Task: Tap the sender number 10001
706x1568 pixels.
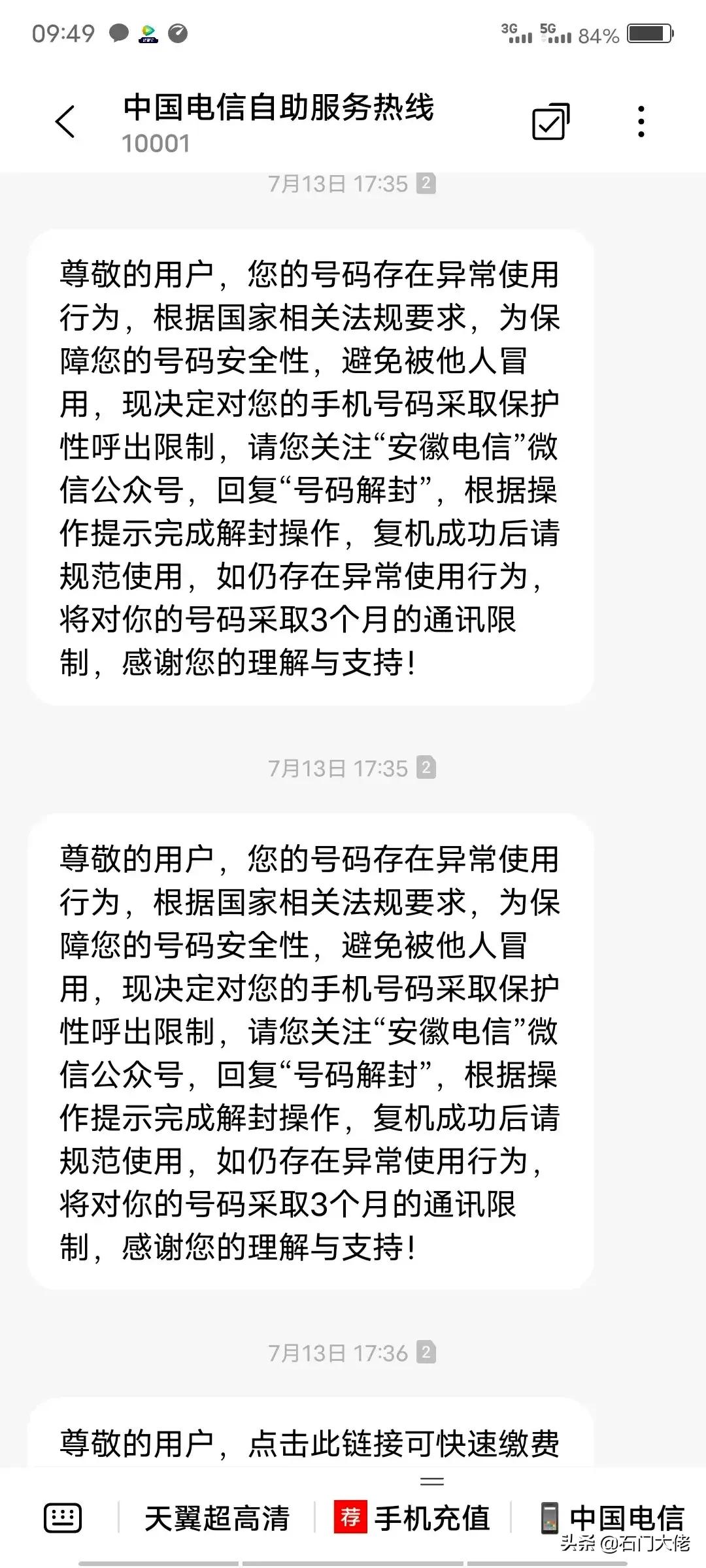Action: pos(156,144)
